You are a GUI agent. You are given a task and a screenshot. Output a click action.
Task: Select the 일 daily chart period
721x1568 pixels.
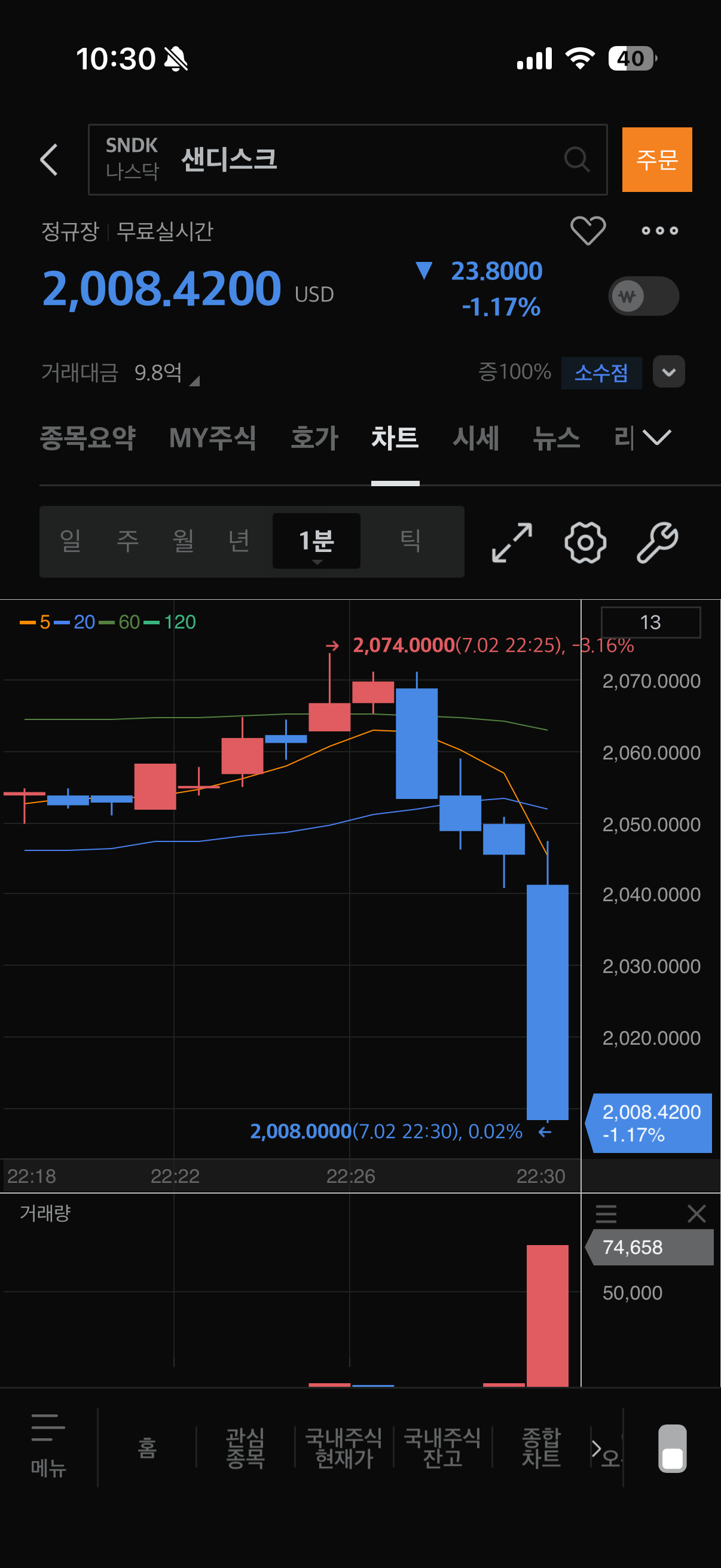coord(71,541)
